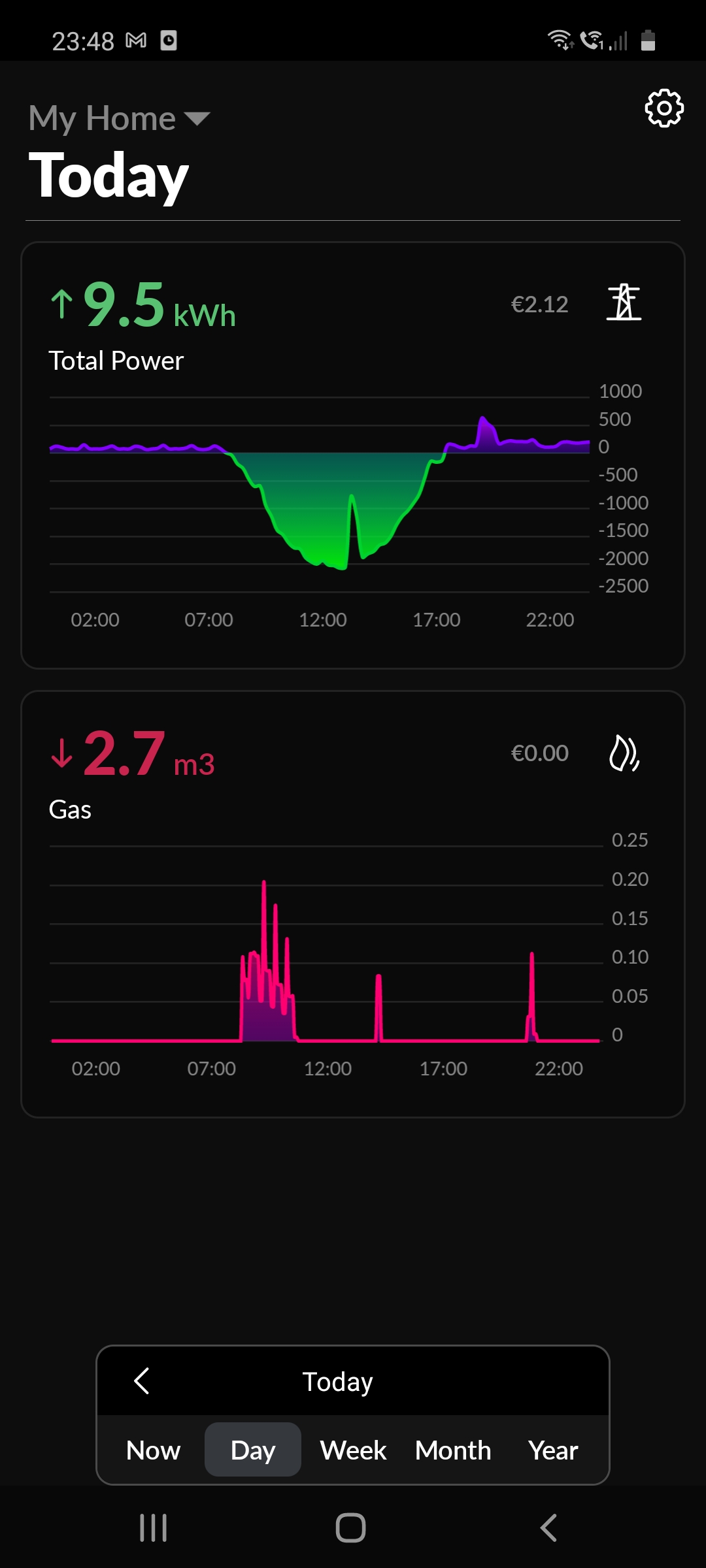Switch to the Now view

coord(153,1450)
